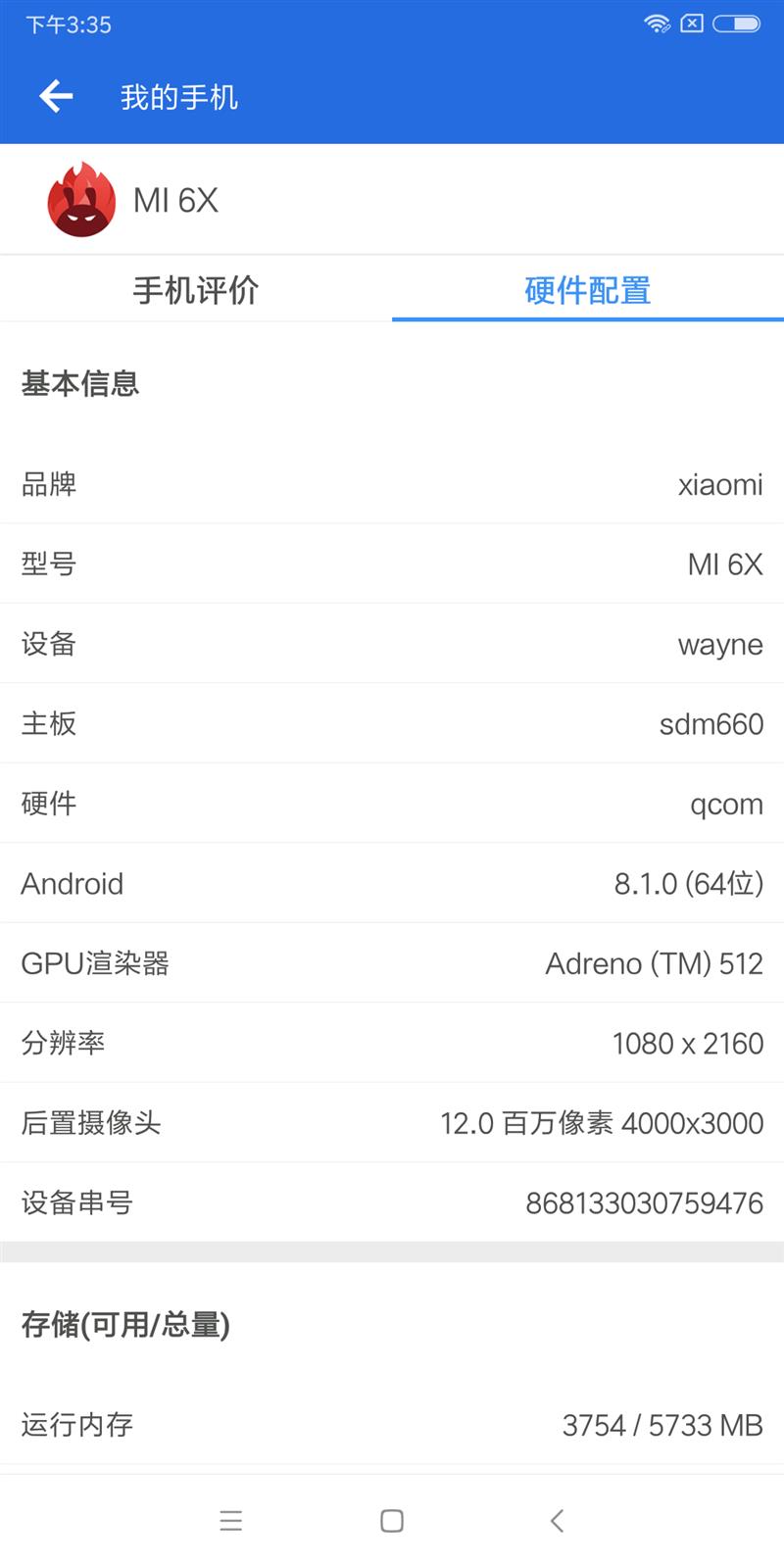The image size is (784, 1568).
Task: Tap the 基本信息 section header
Action: point(80,384)
